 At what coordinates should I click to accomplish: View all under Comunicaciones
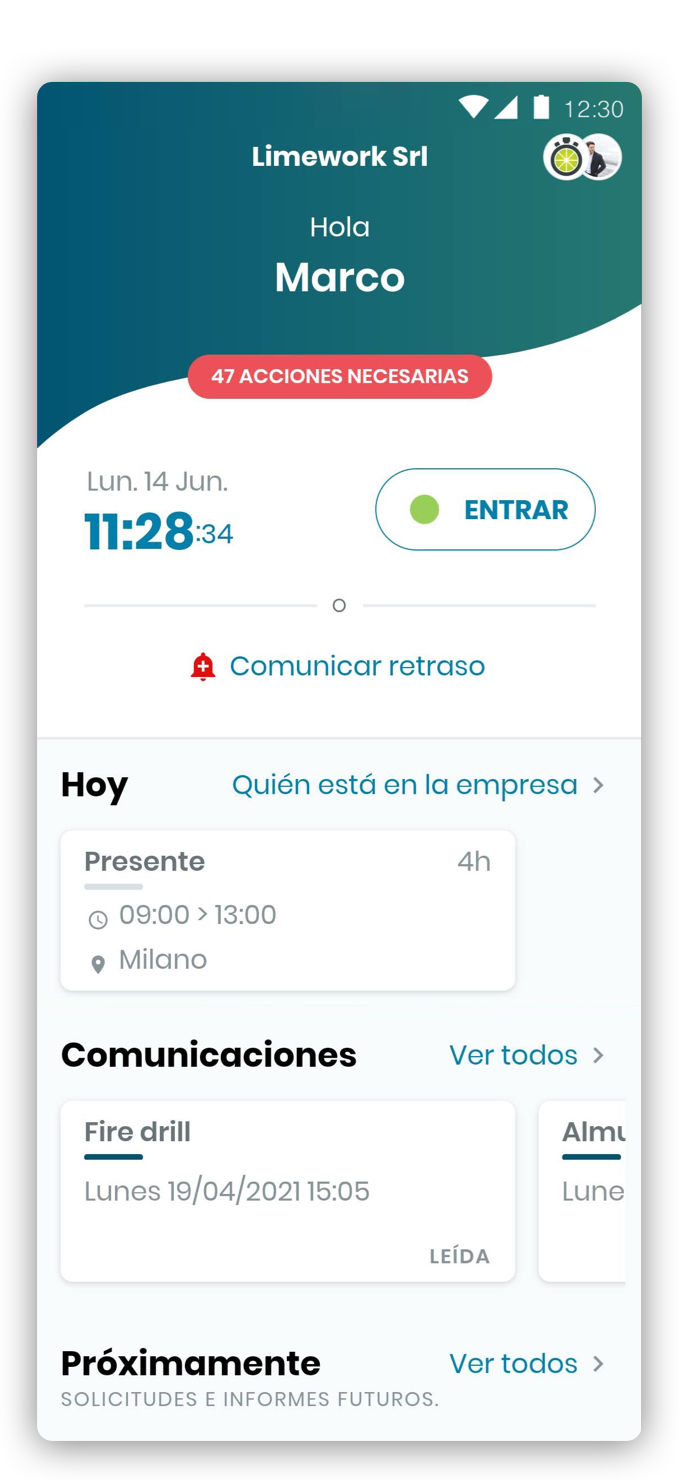[526, 1055]
